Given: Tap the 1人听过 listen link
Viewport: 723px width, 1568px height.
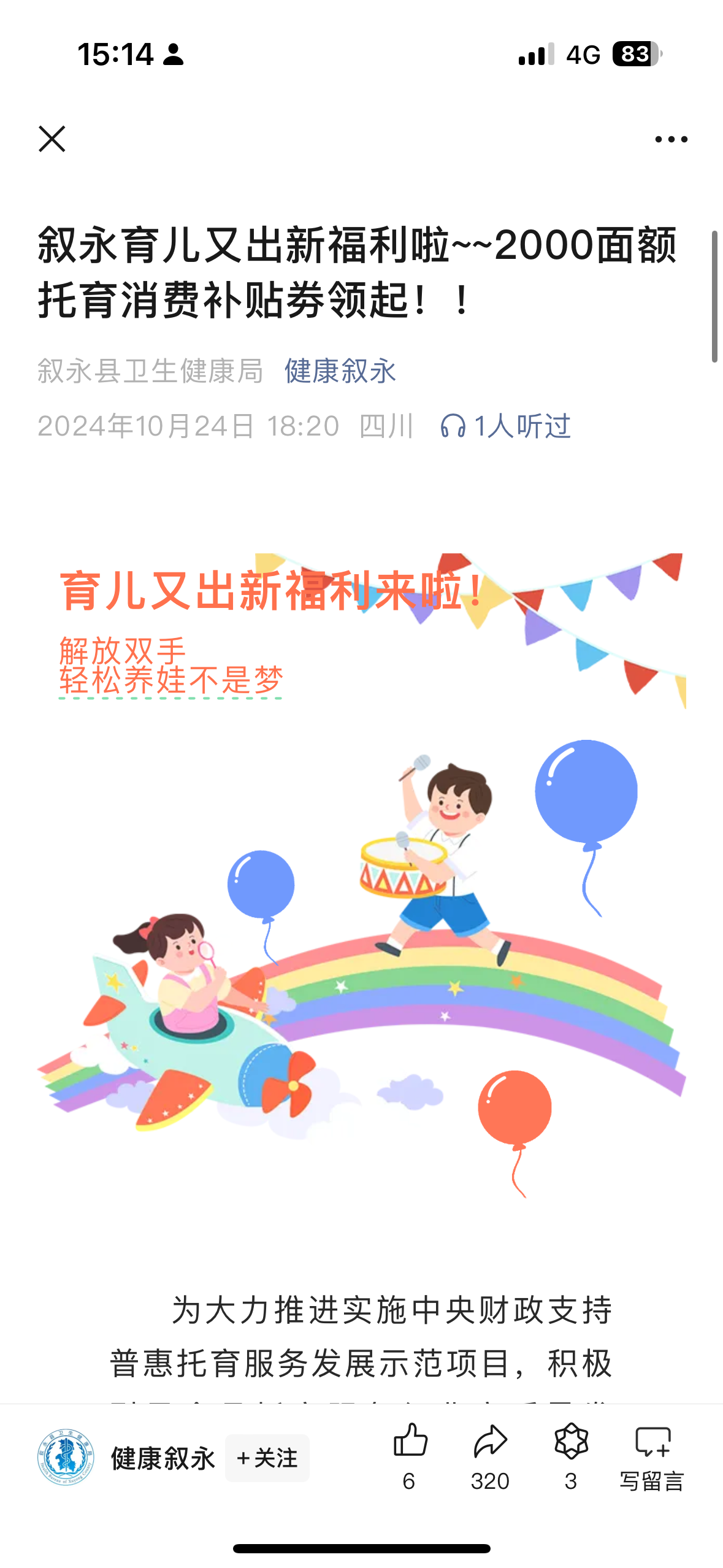Looking at the screenshot, I should tap(507, 426).
